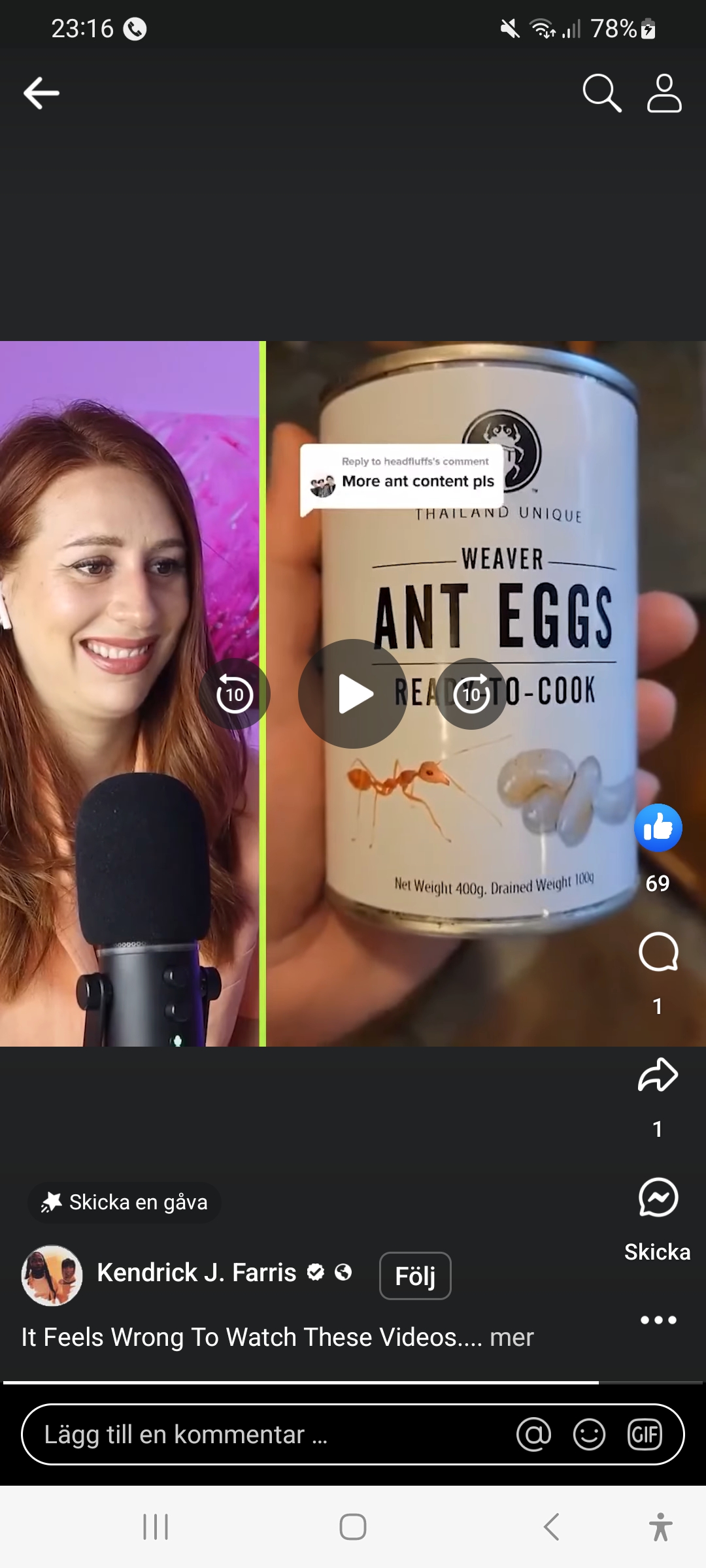This screenshot has height=1568, width=706.
Task: Go back using the top arrow
Action: pos(41,93)
